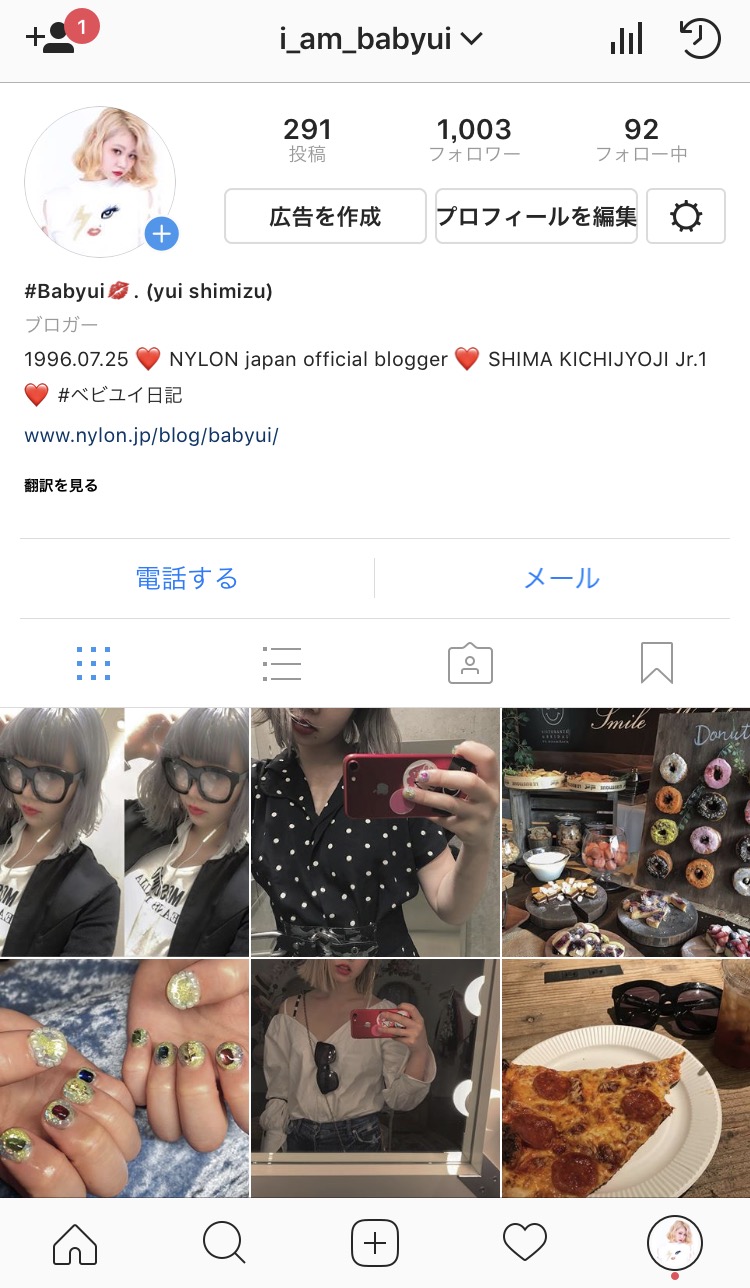750x1288 pixels.
Task: Open the www.nylon.jp/blog/babyui/ link
Action: point(151,435)
